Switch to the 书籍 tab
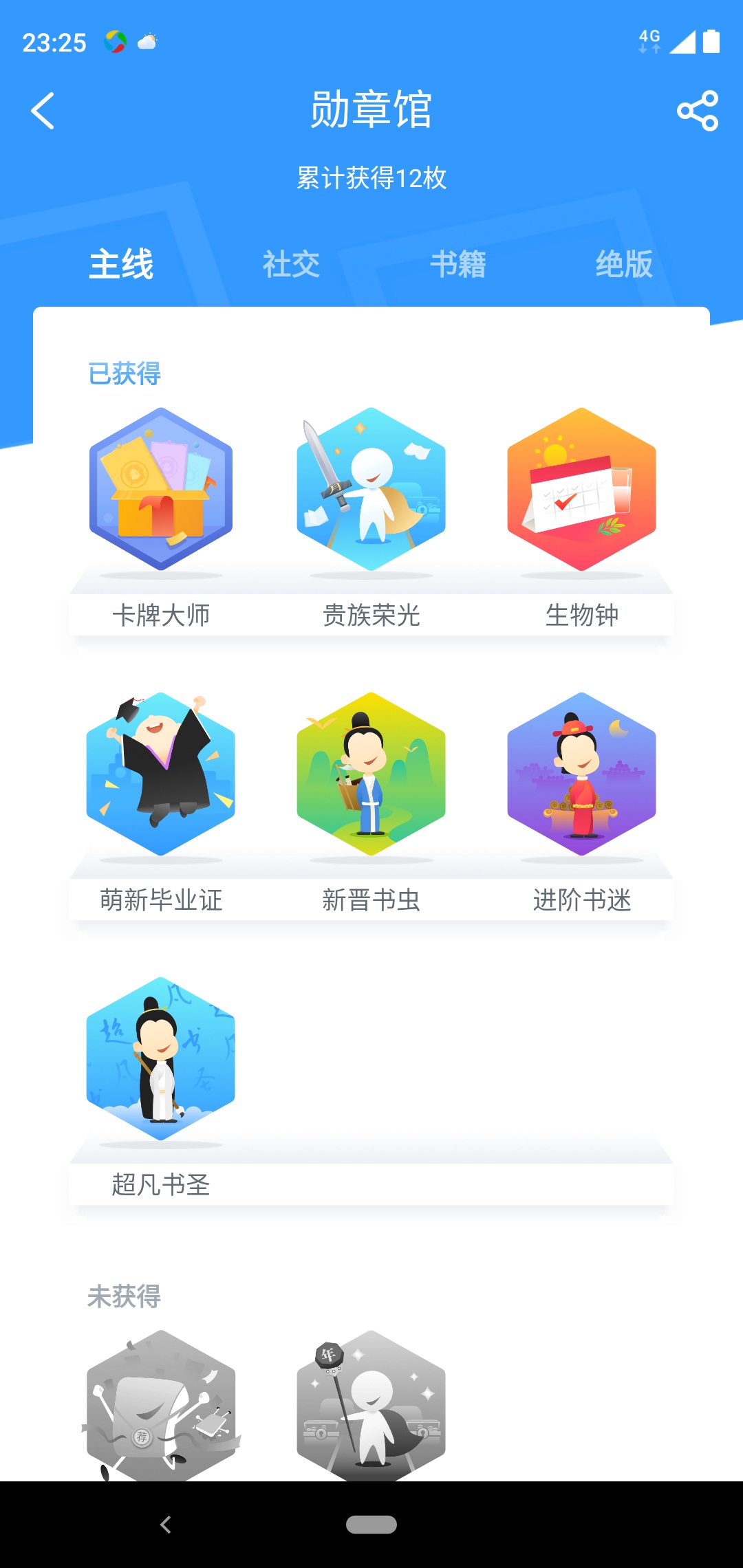The image size is (743, 1568). [458, 264]
